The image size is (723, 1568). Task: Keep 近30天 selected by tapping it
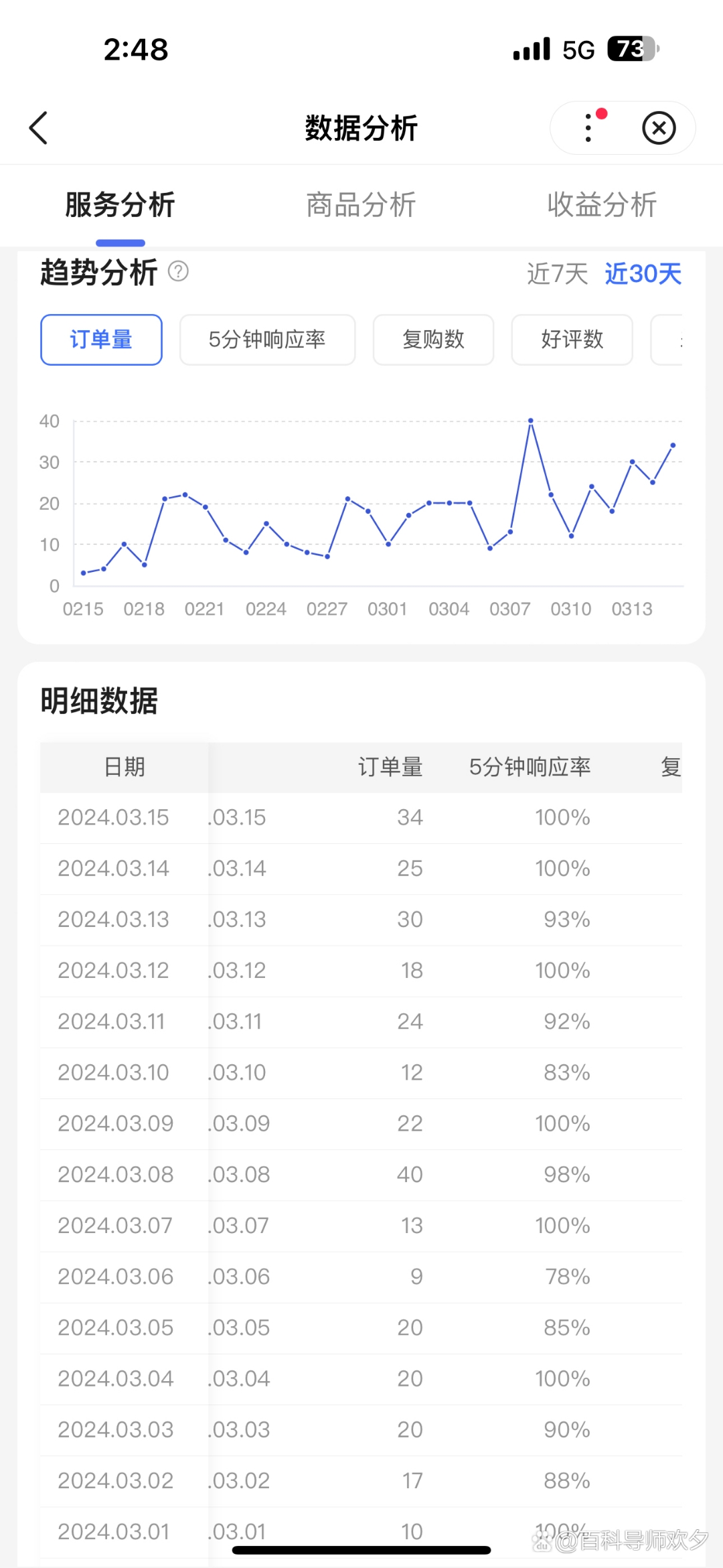coord(643,273)
